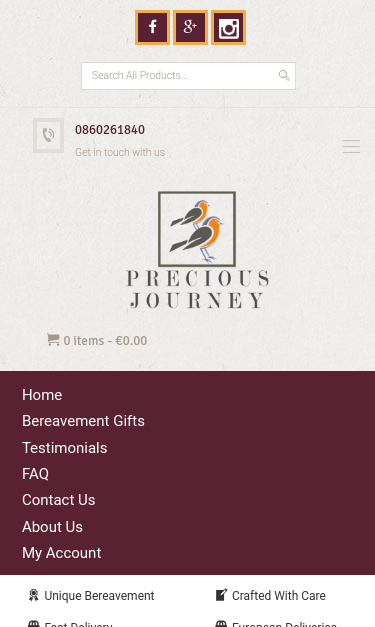Screen dimensions: 375x627
Task: Go to Home in menu
Action: (42, 395)
